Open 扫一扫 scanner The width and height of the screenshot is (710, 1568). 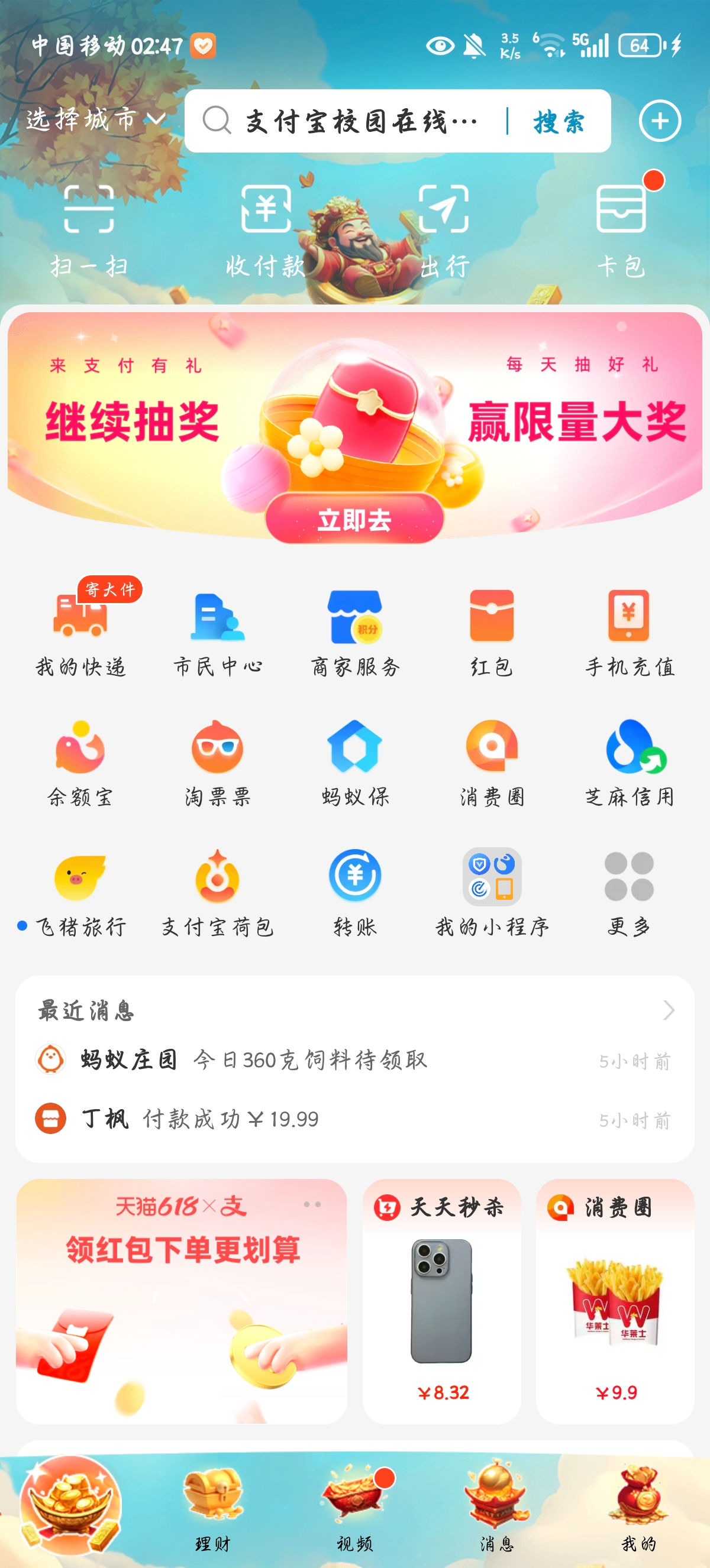coord(89,229)
